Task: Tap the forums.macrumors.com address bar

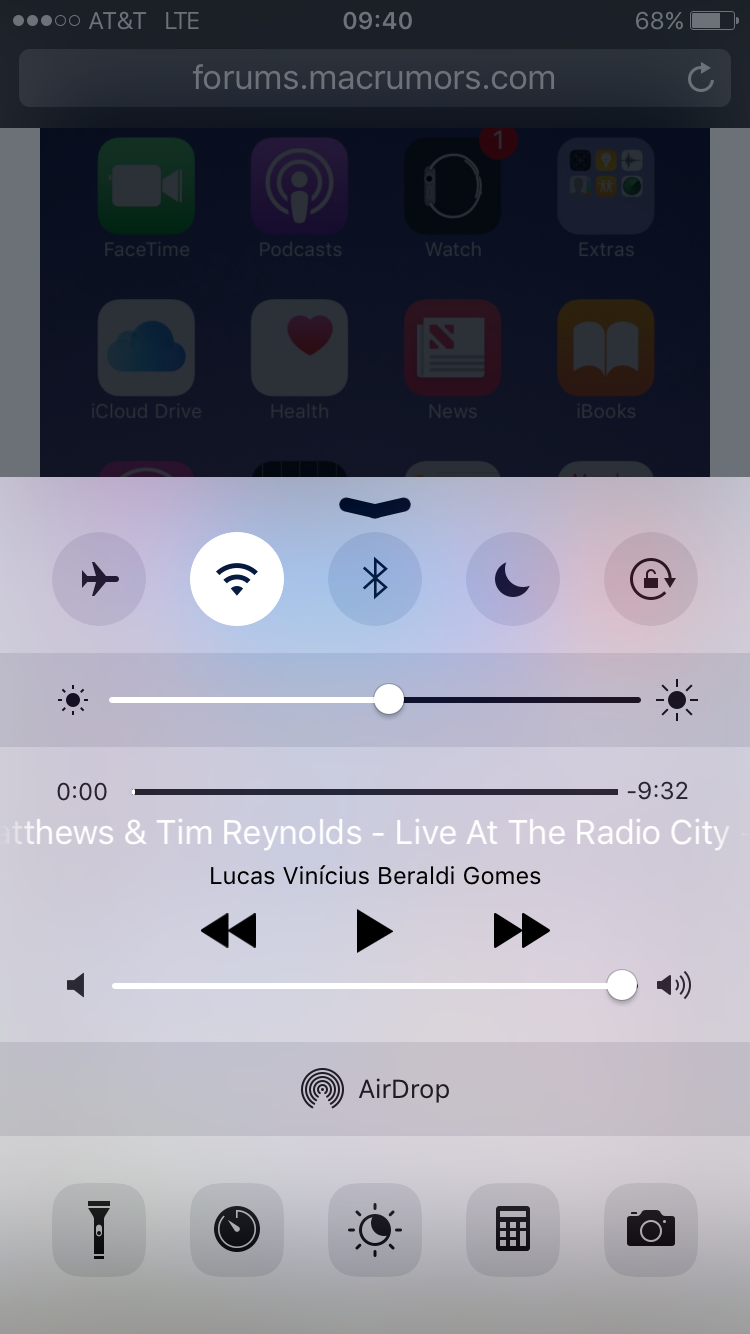Action: click(375, 78)
